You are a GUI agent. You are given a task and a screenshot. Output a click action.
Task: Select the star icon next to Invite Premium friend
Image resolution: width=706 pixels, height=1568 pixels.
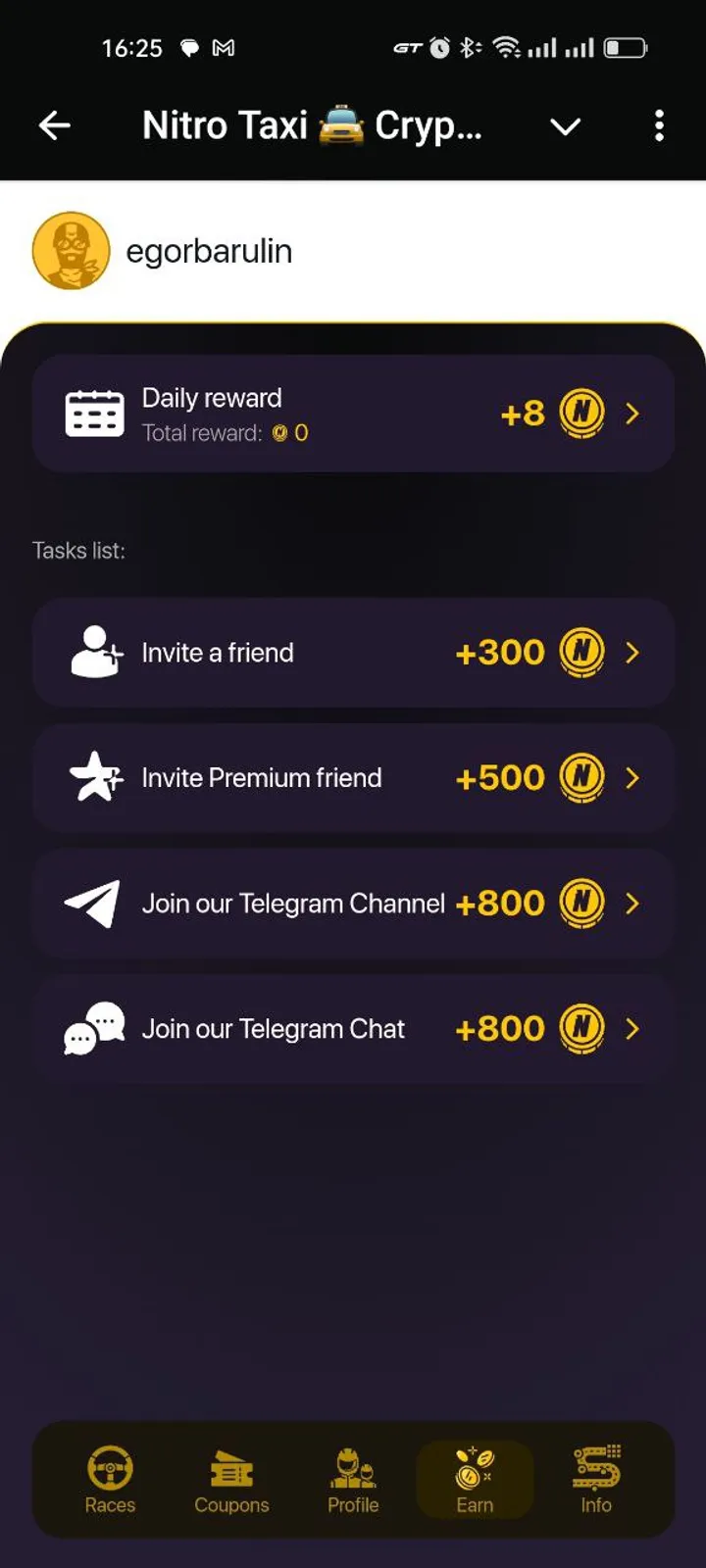click(x=94, y=777)
